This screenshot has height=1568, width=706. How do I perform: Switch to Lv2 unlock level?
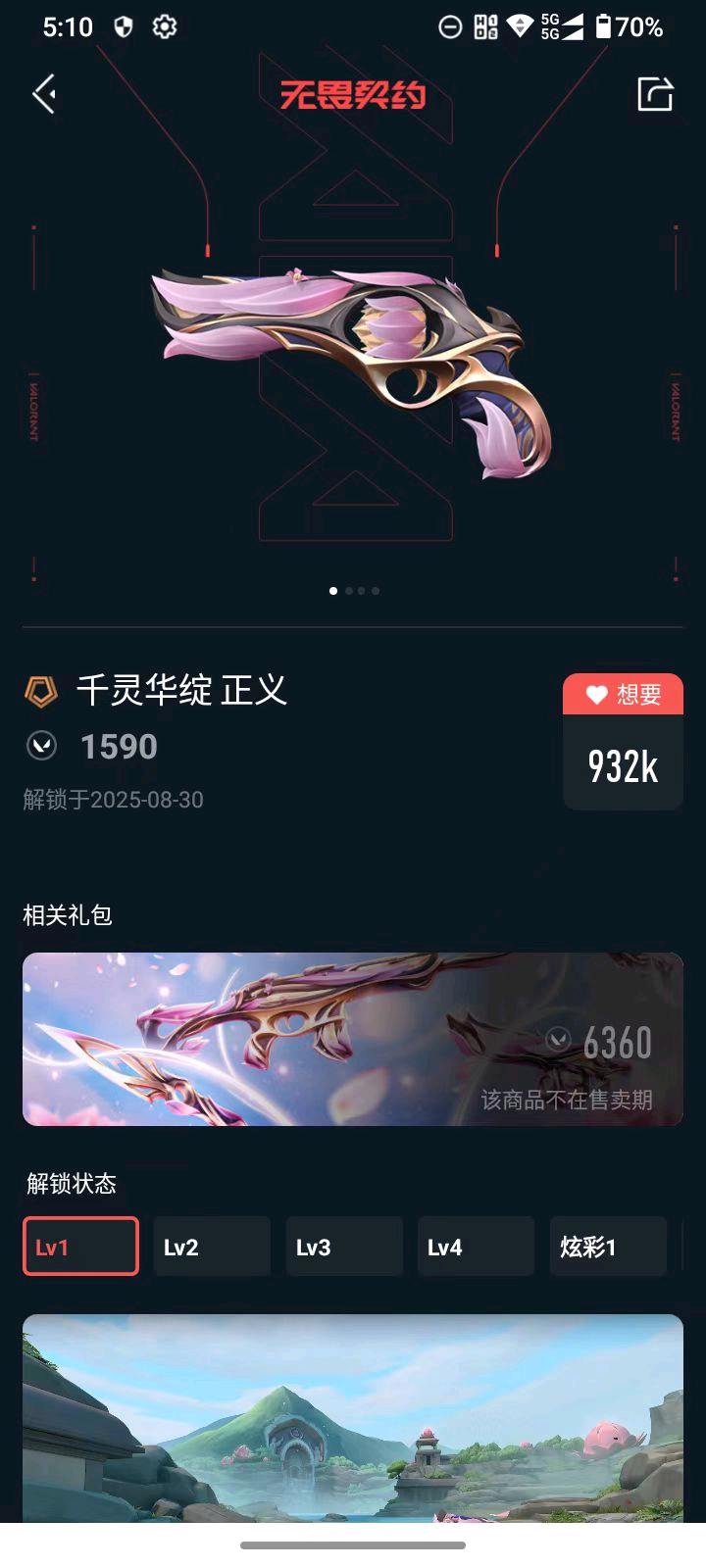pyautogui.click(x=212, y=1247)
